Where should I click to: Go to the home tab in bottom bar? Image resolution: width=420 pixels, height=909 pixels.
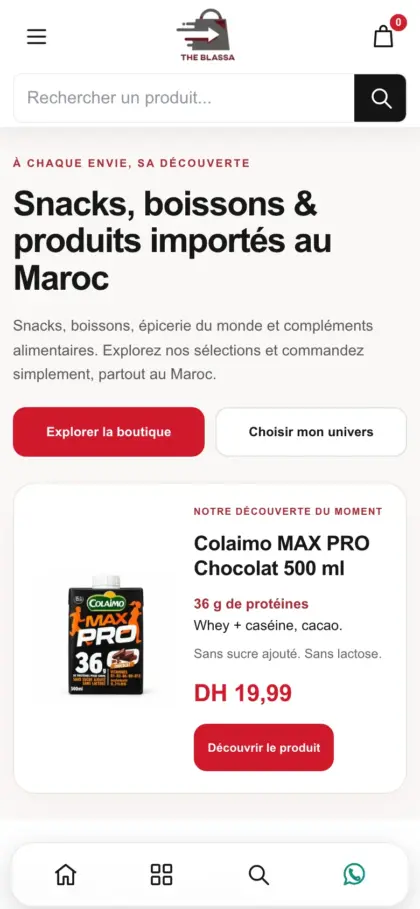[66, 874]
